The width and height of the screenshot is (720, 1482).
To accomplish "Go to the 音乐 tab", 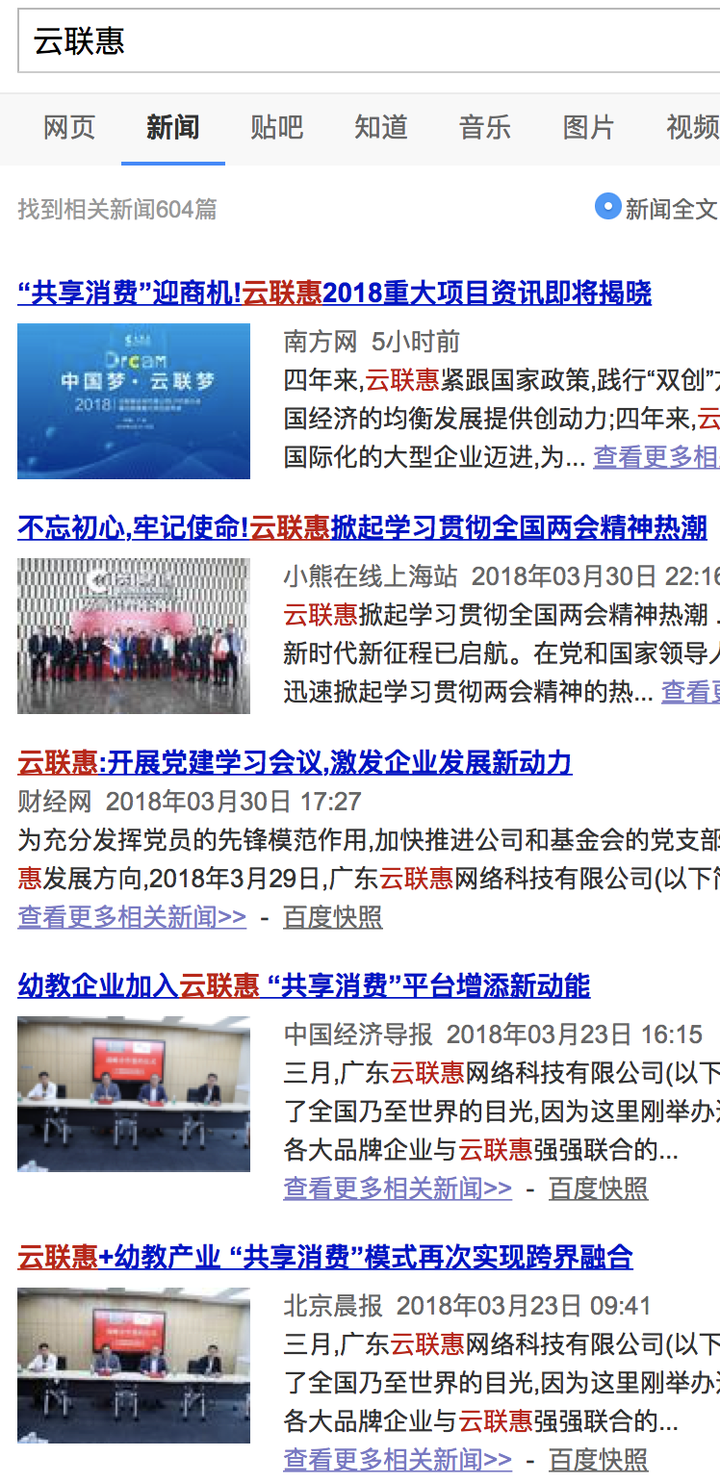I will [x=485, y=128].
